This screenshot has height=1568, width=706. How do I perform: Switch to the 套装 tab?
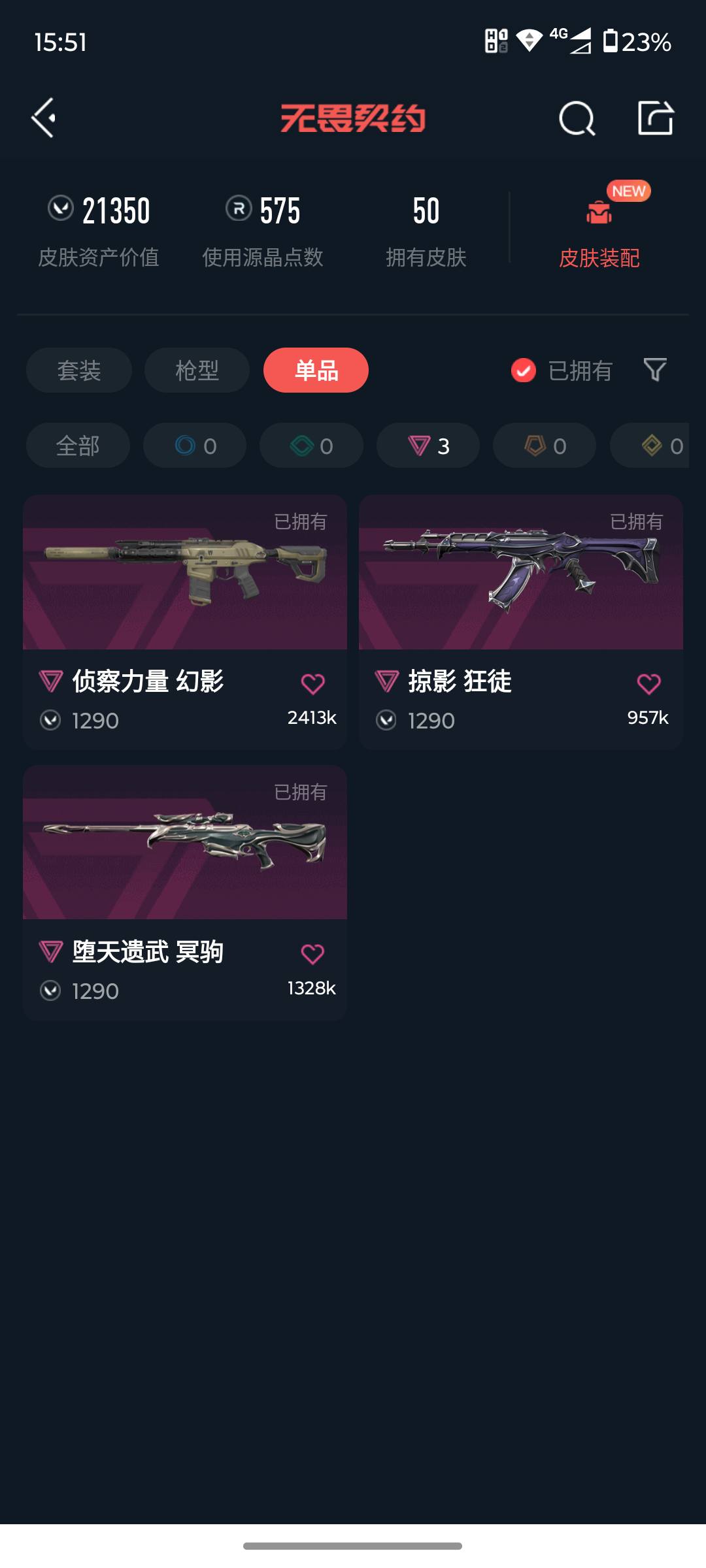78,370
